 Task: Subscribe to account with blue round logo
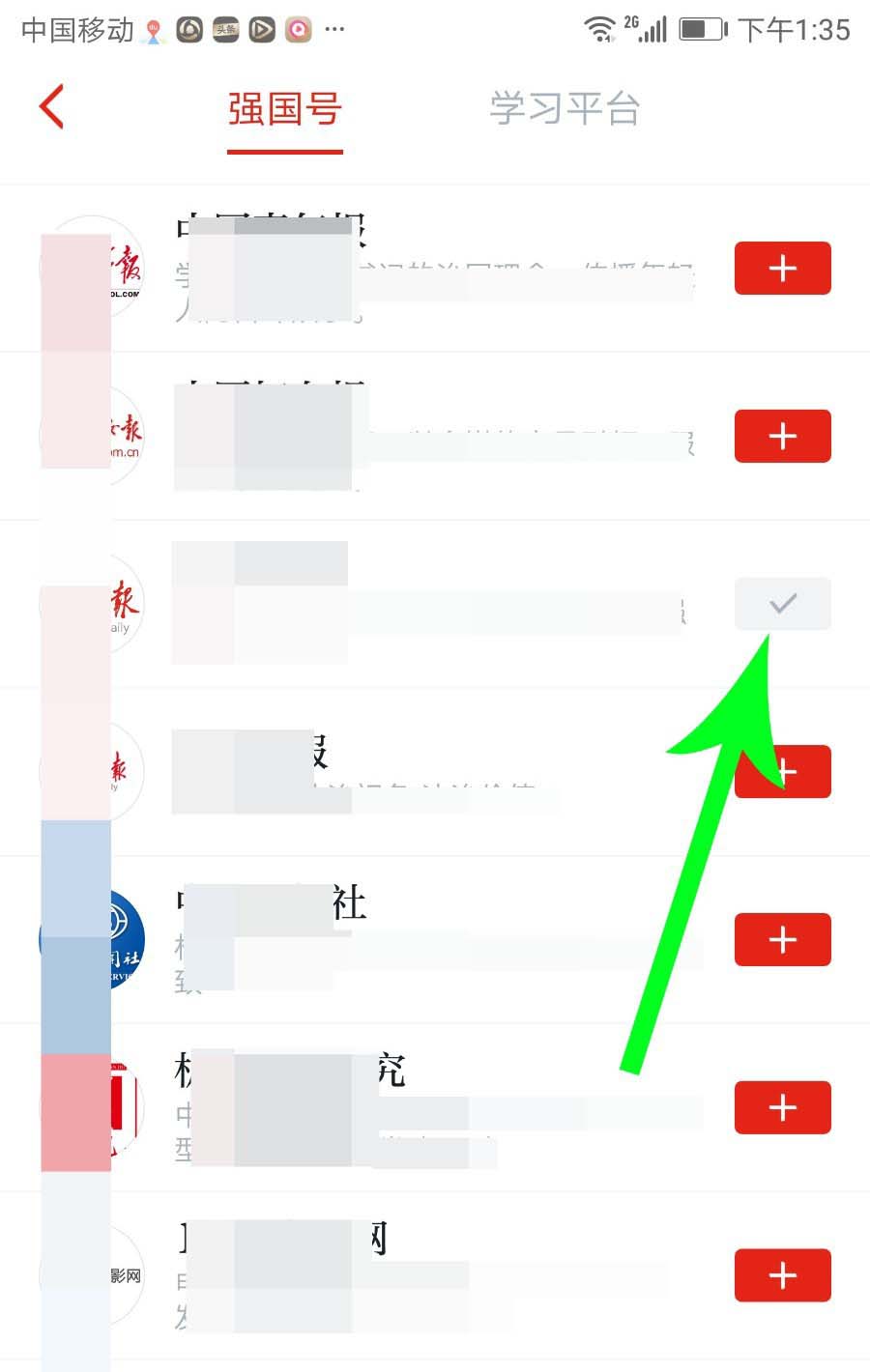click(x=782, y=939)
